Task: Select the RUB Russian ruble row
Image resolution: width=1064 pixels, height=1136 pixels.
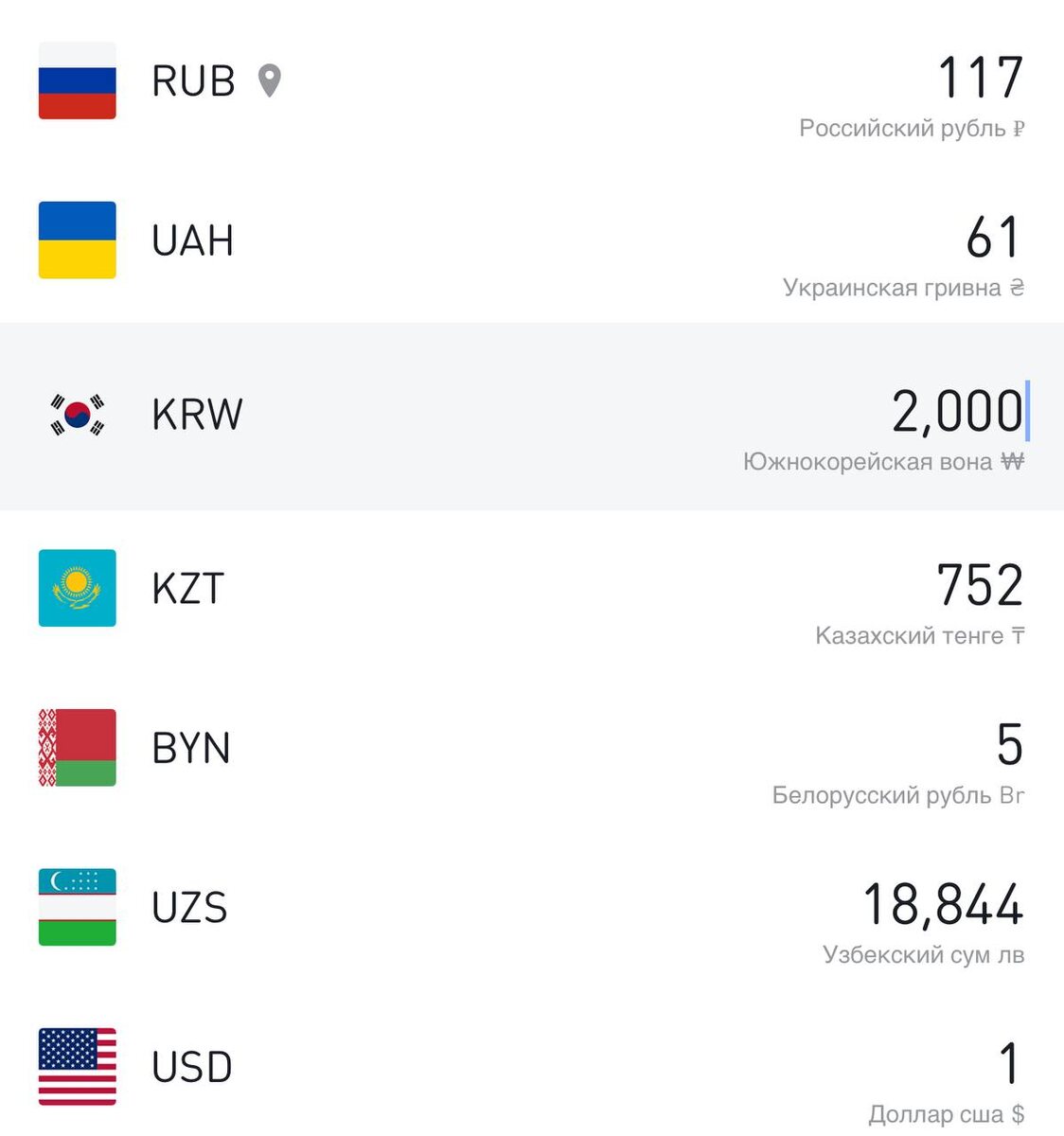Action: 532,81
